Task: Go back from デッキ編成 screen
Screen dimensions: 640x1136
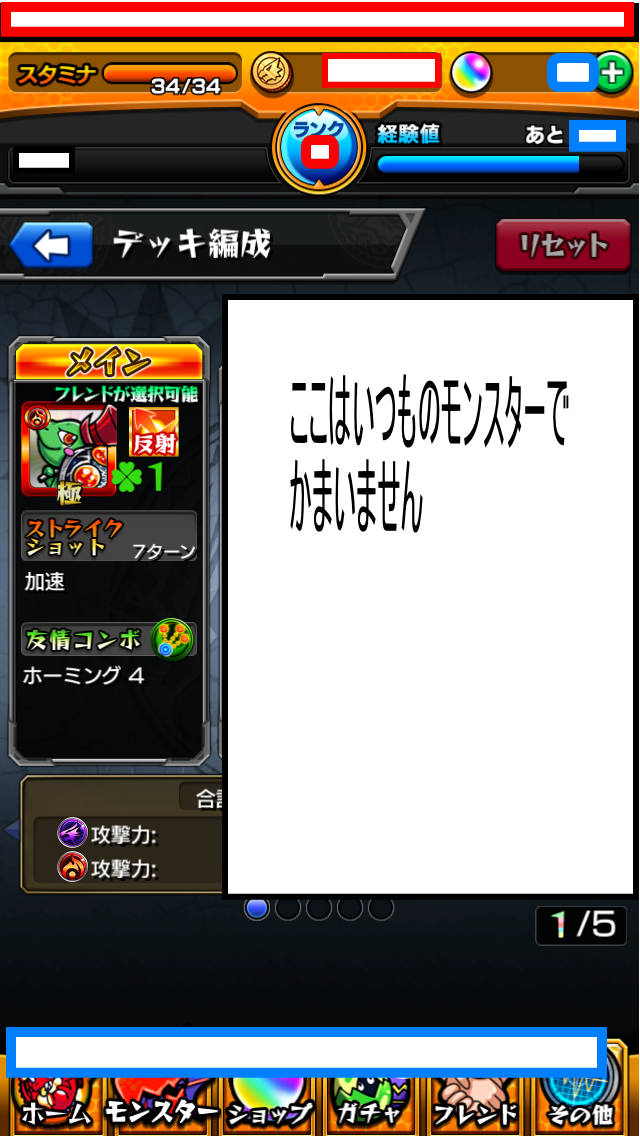Action: pyautogui.click(x=52, y=244)
